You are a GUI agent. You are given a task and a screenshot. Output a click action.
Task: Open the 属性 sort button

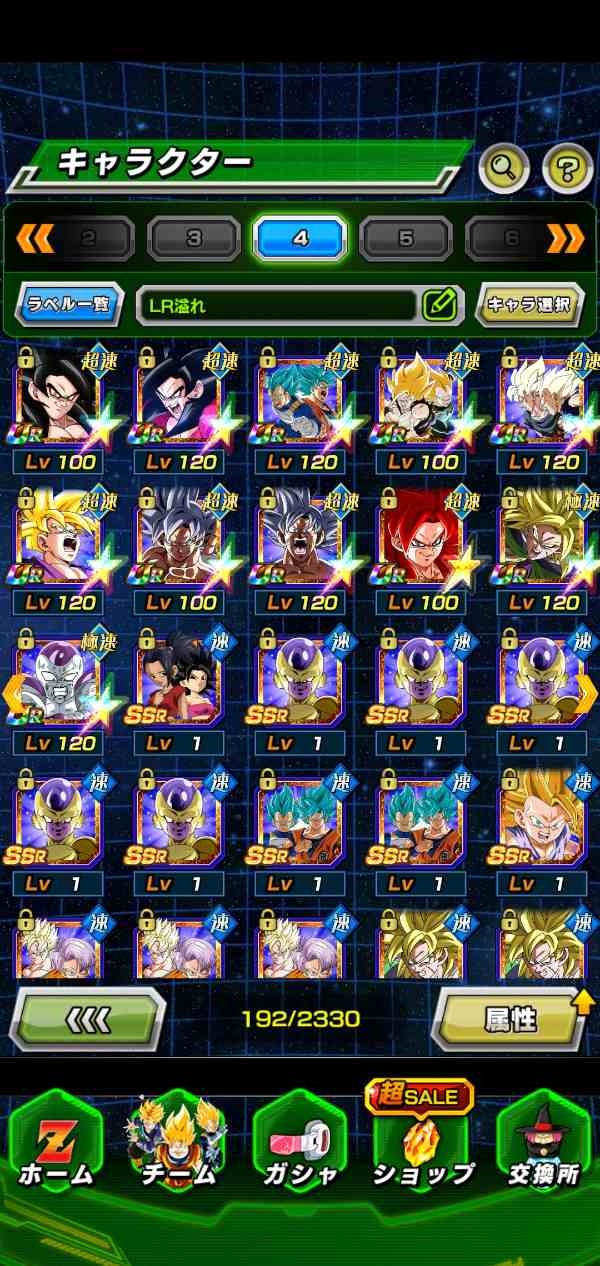(511, 1019)
